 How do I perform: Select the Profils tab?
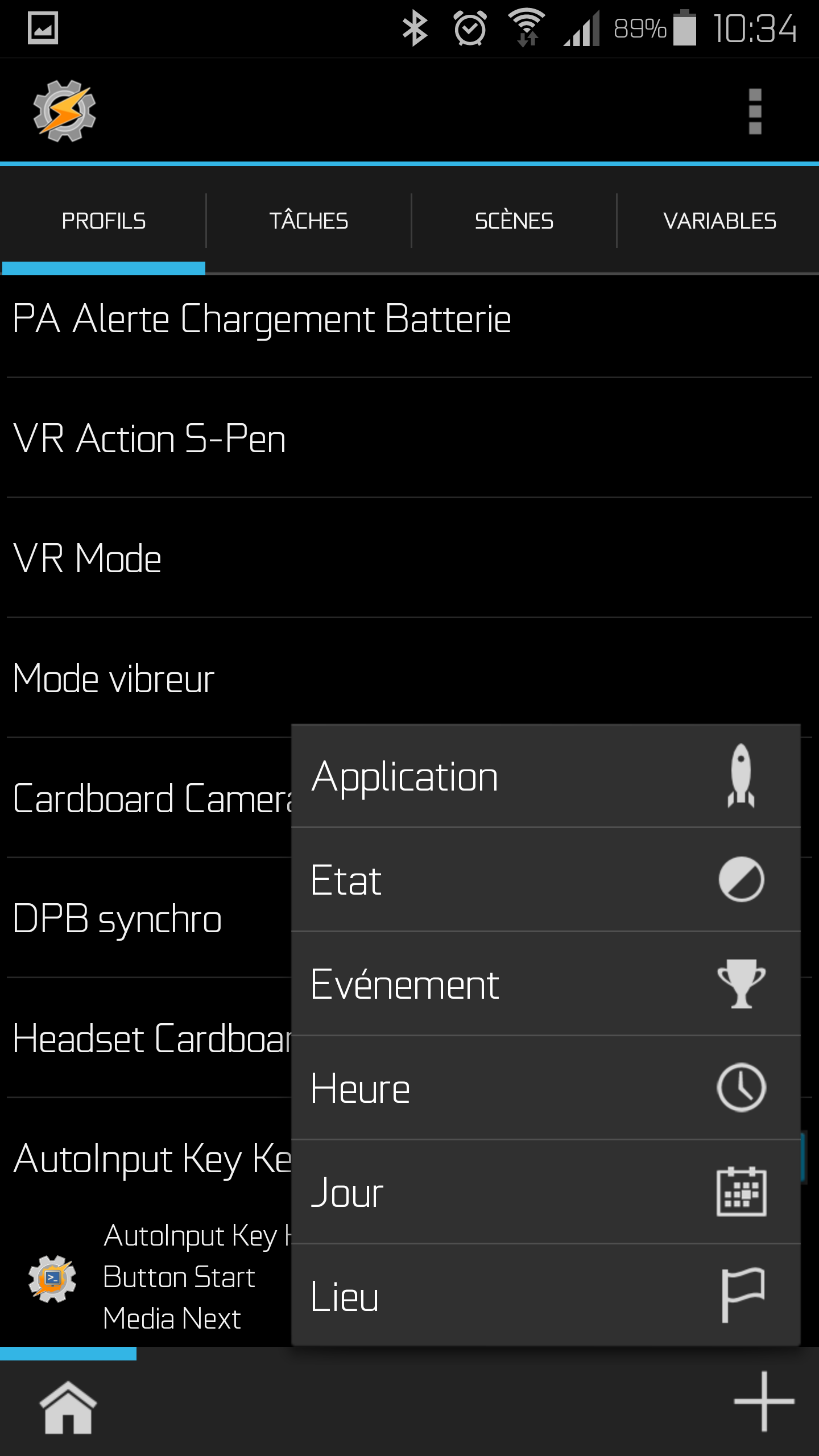[x=104, y=221]
